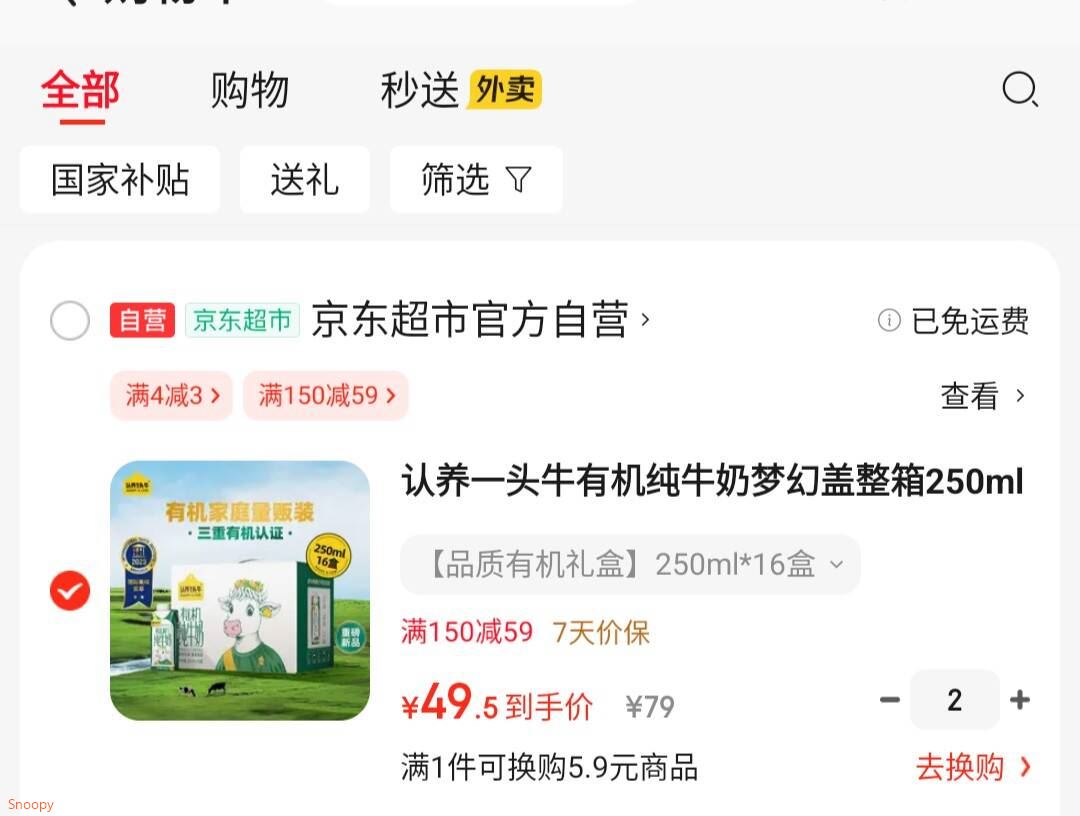Select all items from 京东超市官方自营
The height and width of the screenshot is (816, 1080).
click(x=70, y=320)
